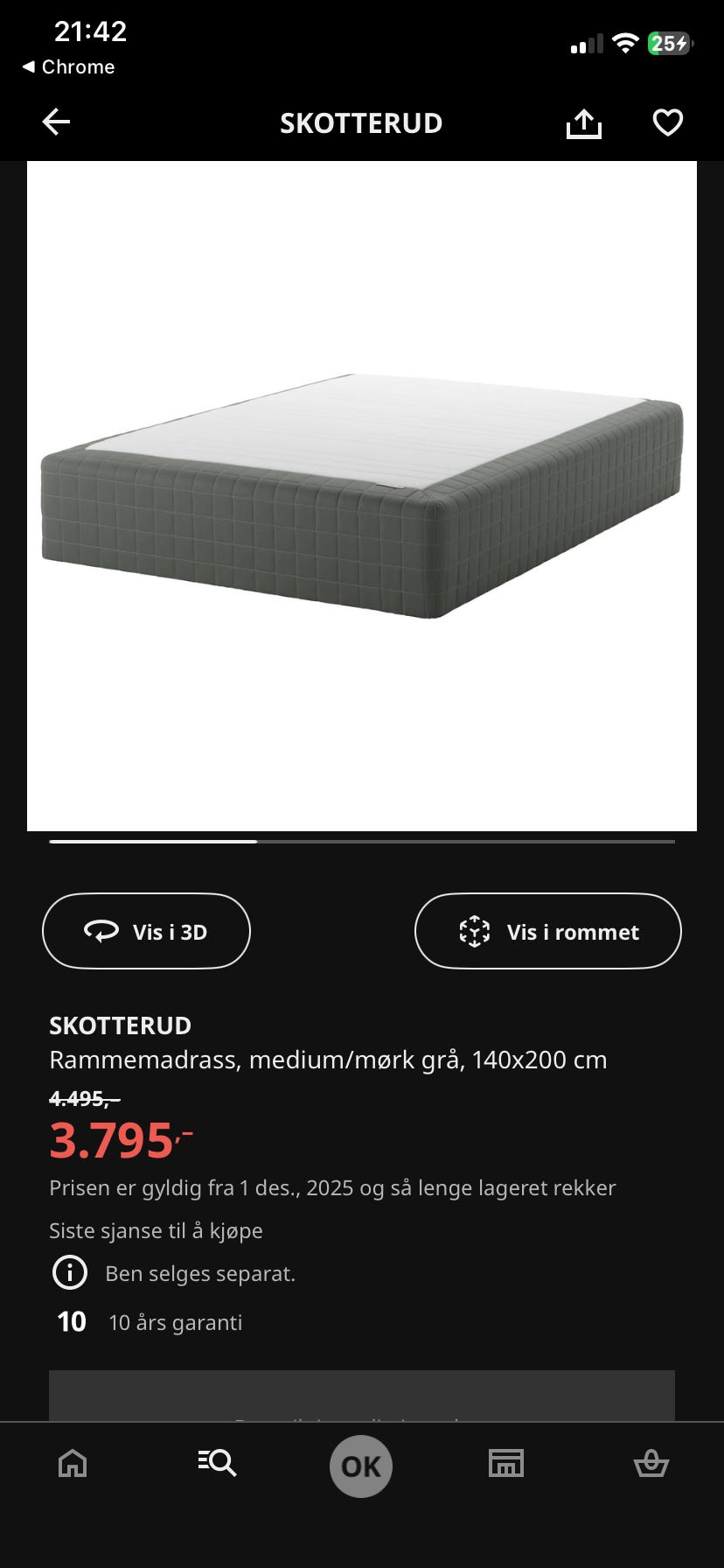724x1568 pixels.
Task: Open the product photo of SKOTTERUD
Action: coord(361,494)
